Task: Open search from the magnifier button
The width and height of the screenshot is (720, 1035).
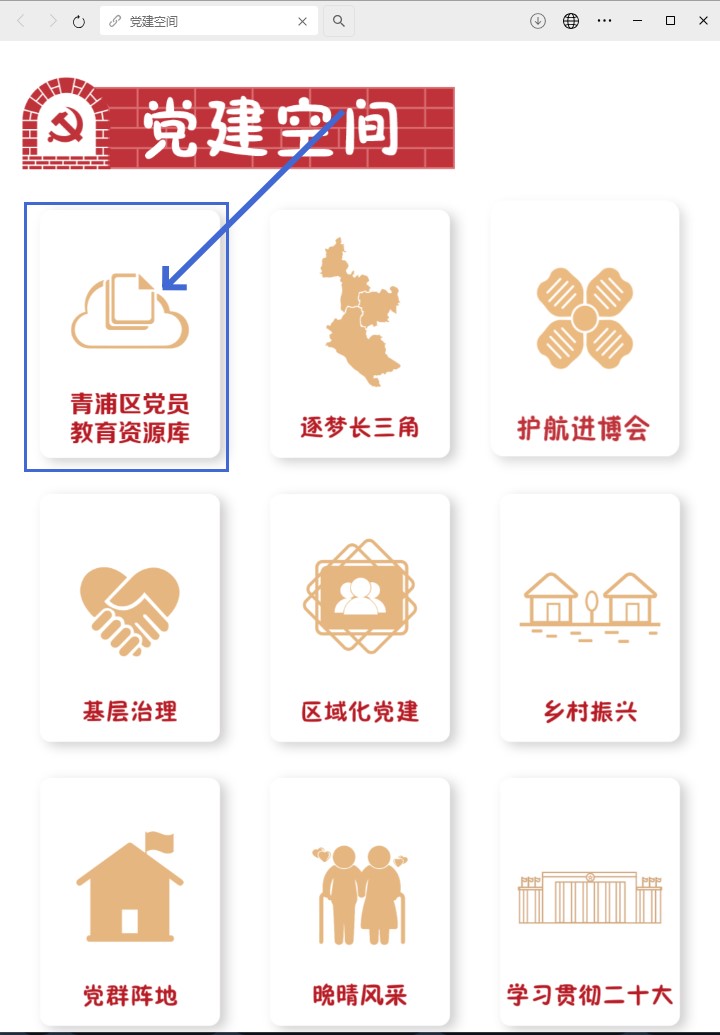Action: pyautogui.click(x=339, y=20)
